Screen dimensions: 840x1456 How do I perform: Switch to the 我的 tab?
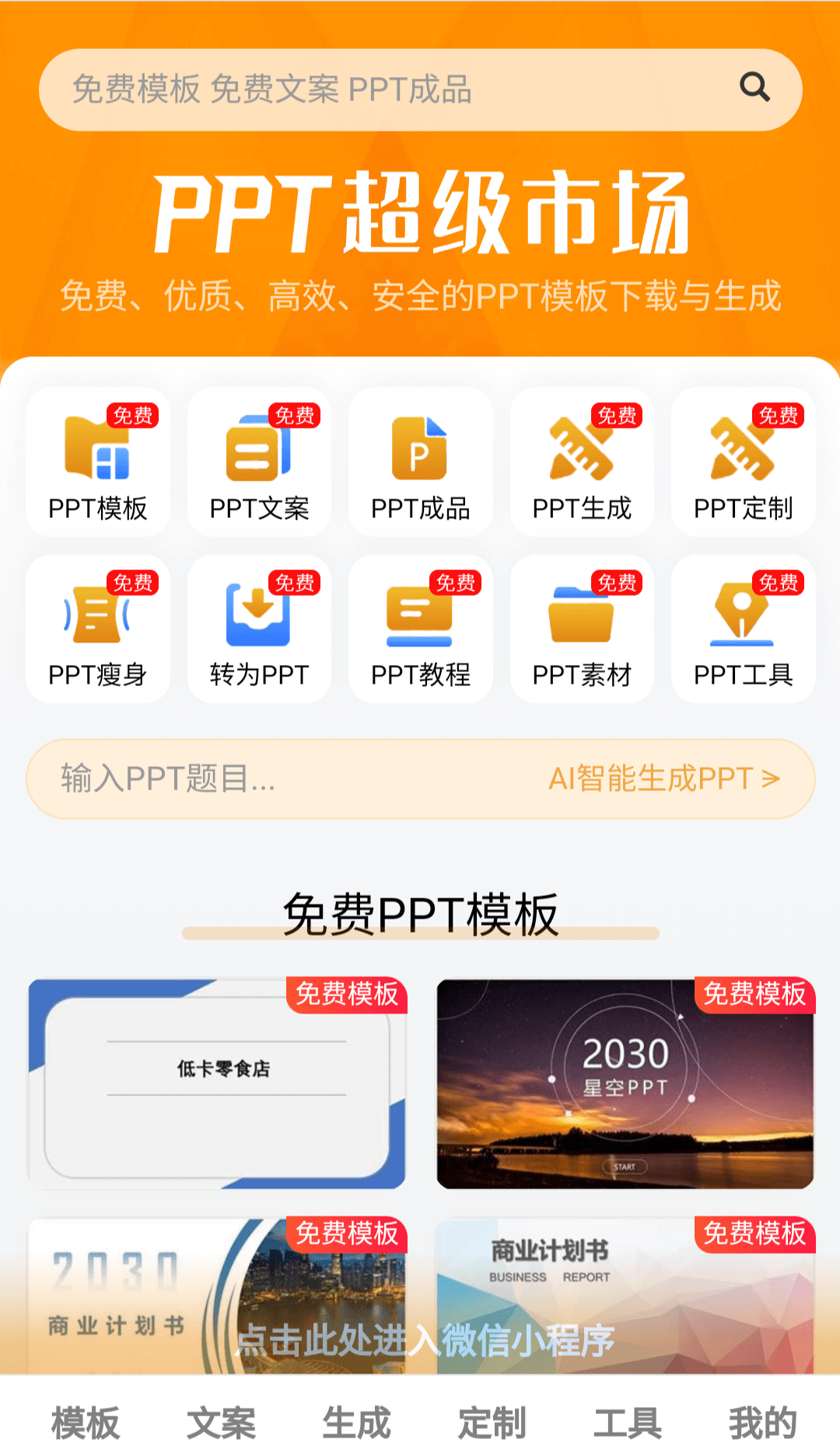tap(765, 1423)
